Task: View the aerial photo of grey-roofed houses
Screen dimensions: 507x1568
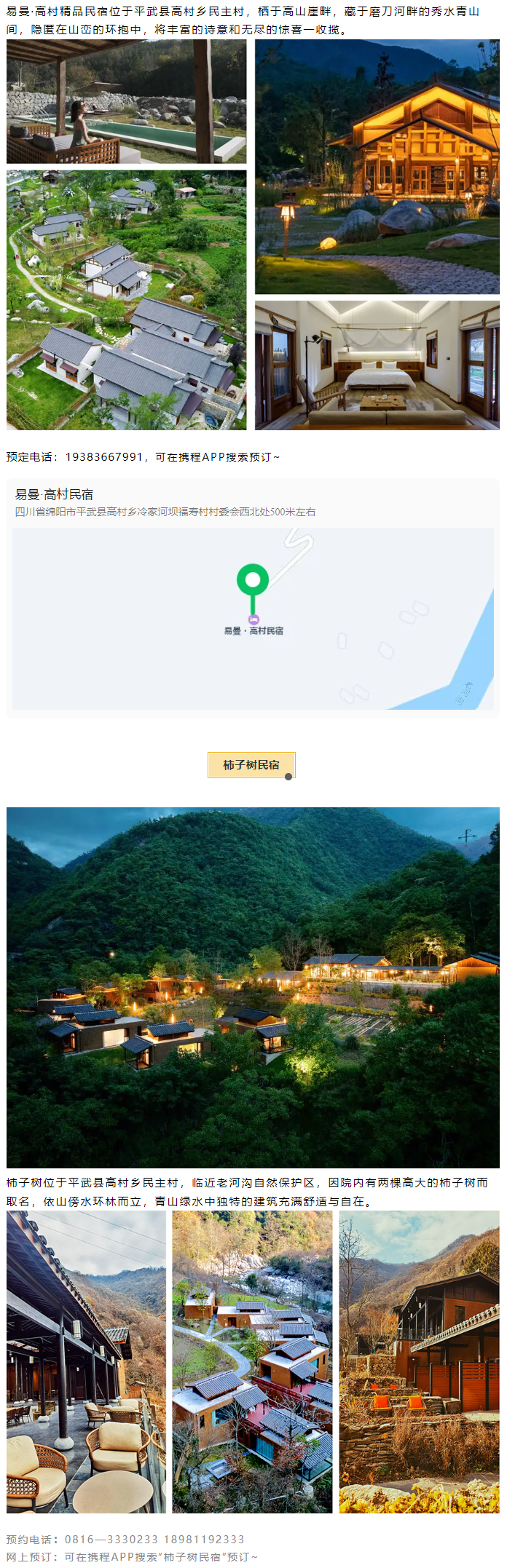Action: click(126, 300)
